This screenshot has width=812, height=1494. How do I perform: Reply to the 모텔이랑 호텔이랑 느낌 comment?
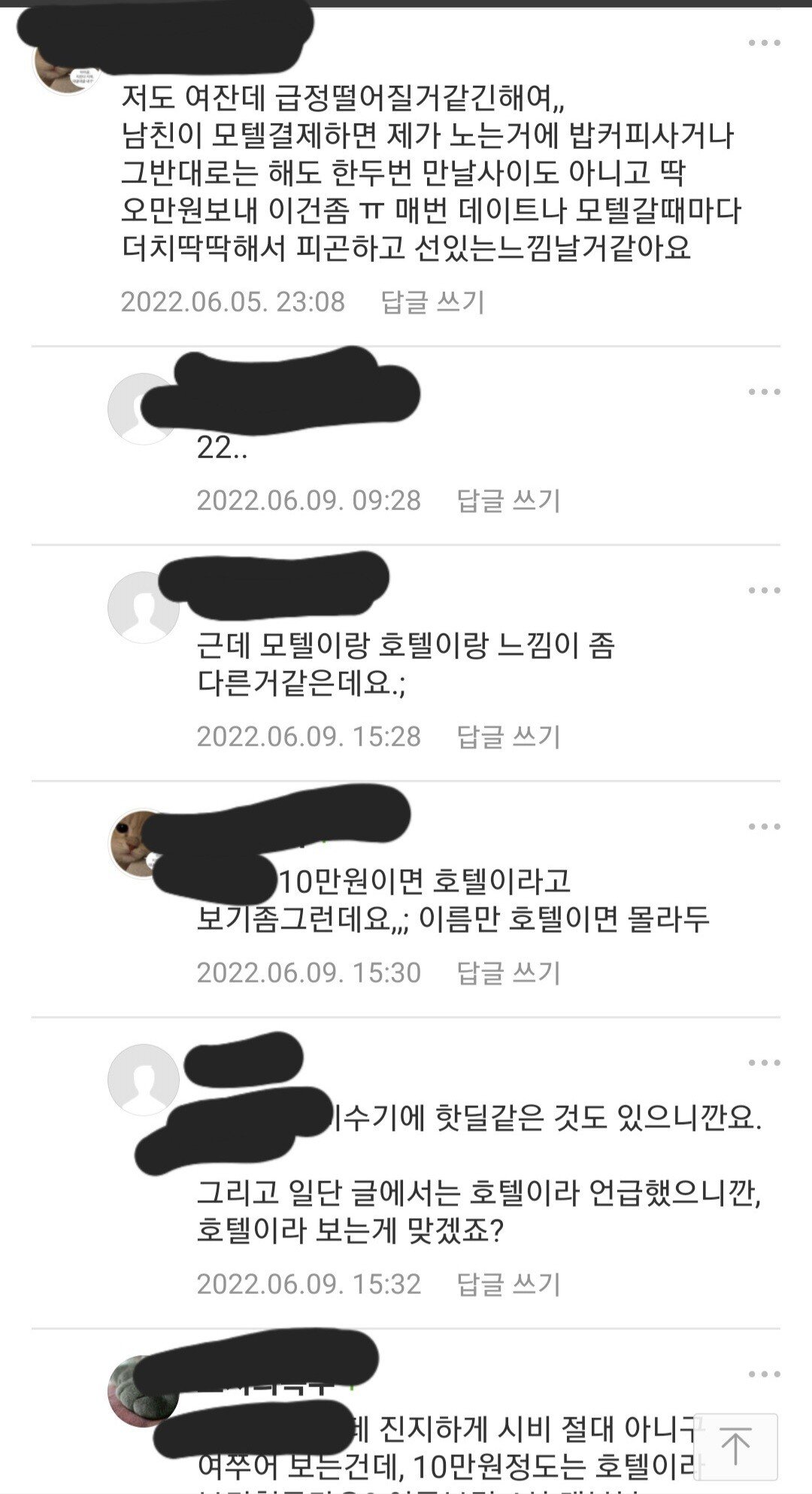508,736
